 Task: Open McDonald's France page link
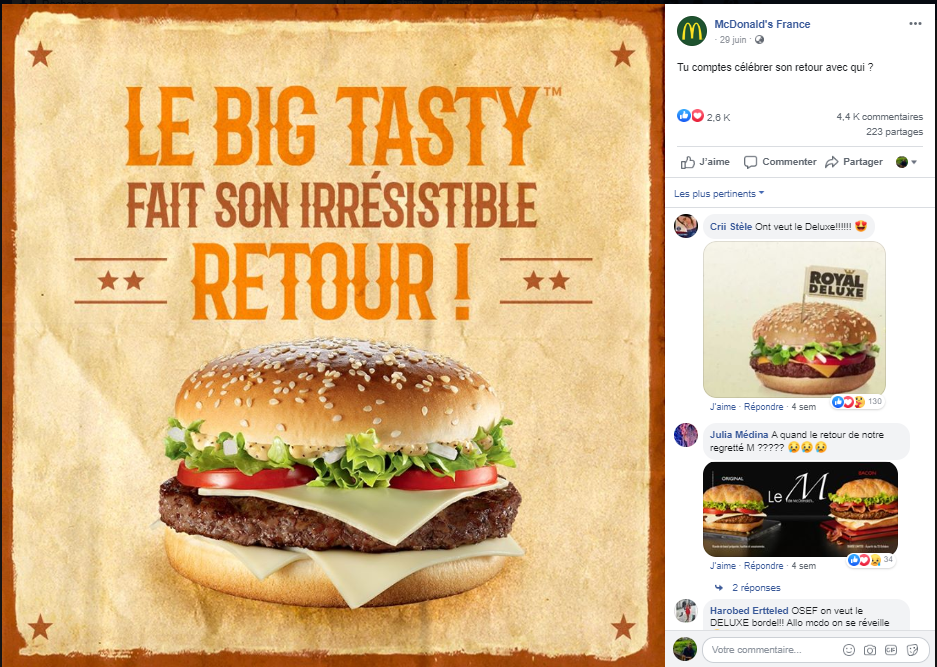762,24
